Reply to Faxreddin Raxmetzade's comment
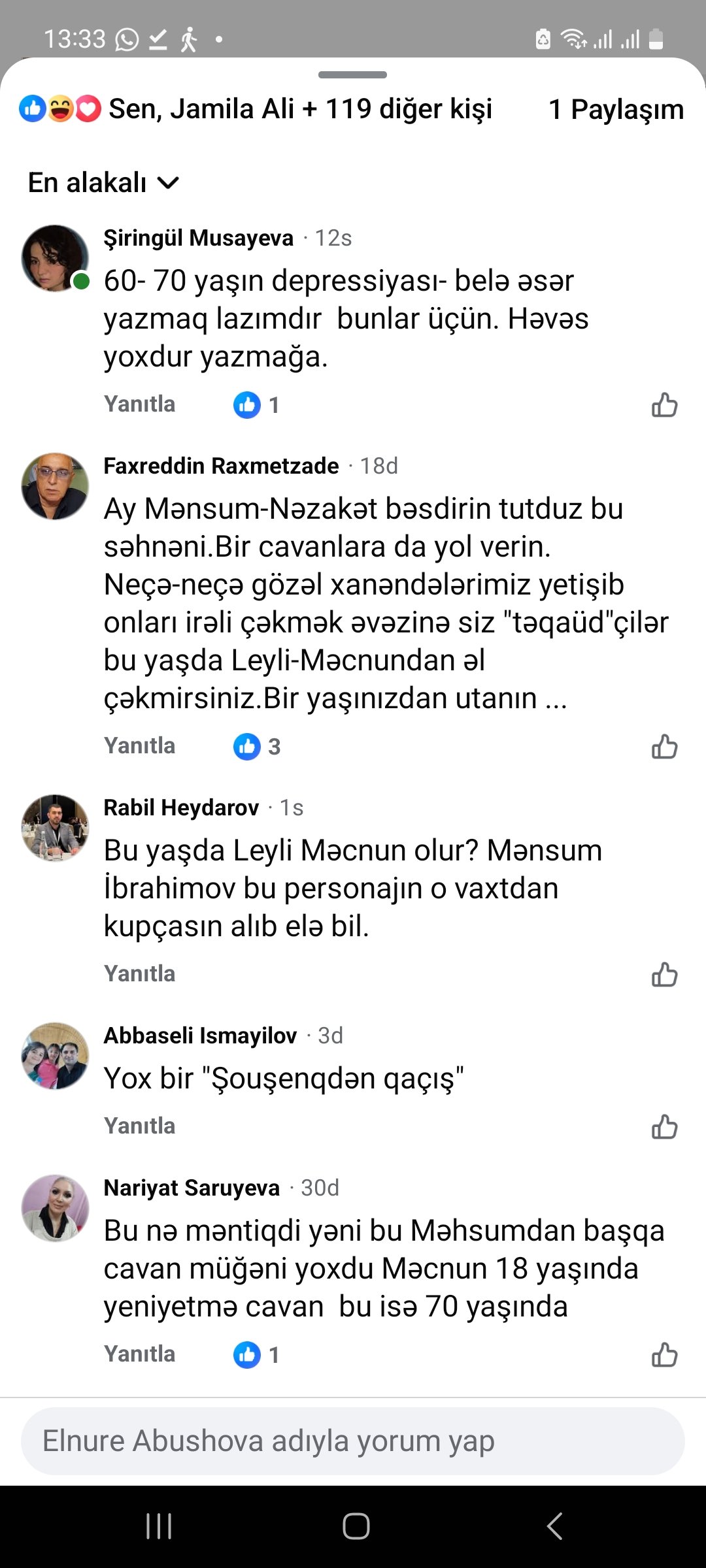Screen dimensions: 706x1568 [x=139, y=746]
